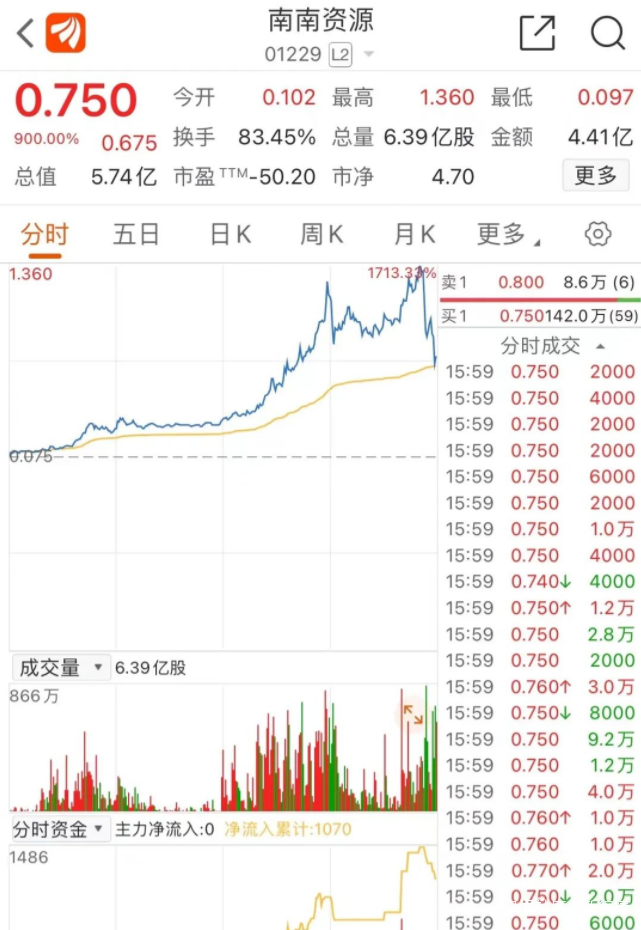Switch to the 五日 chart tab
Viewport: 641px width, 930px height.
[136, 235]
